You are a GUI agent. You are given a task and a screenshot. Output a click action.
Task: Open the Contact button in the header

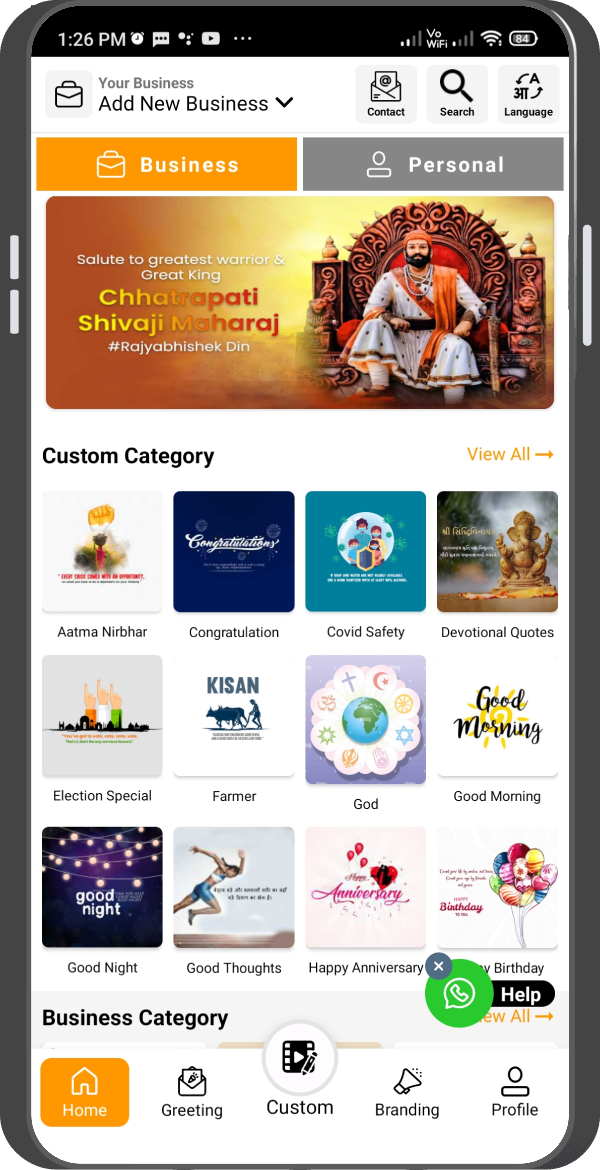point(385,94)
